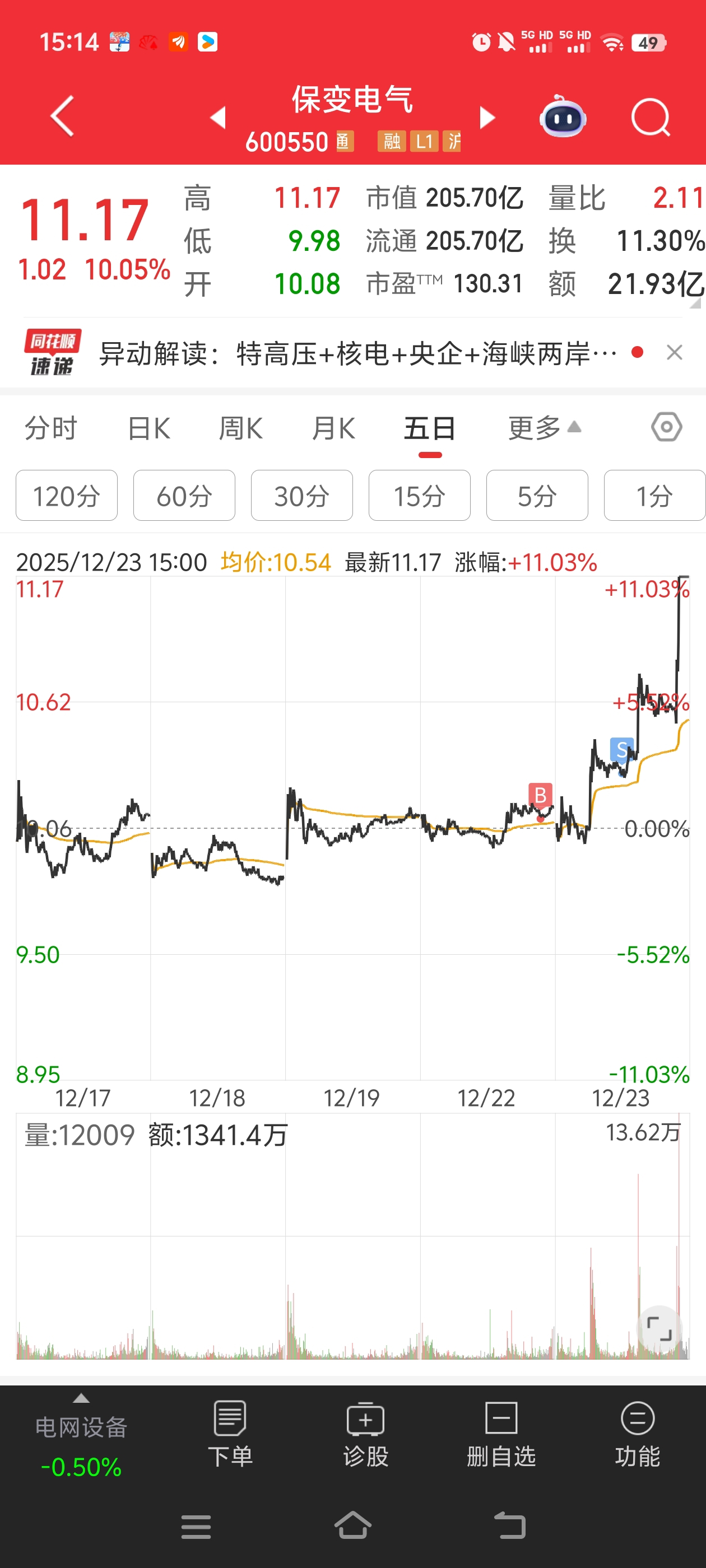The height and width of the screenshot is (1568, 706).
Task: Choose the 15分 interval chip
Action: pyautogui.click(x=419, y=496)
